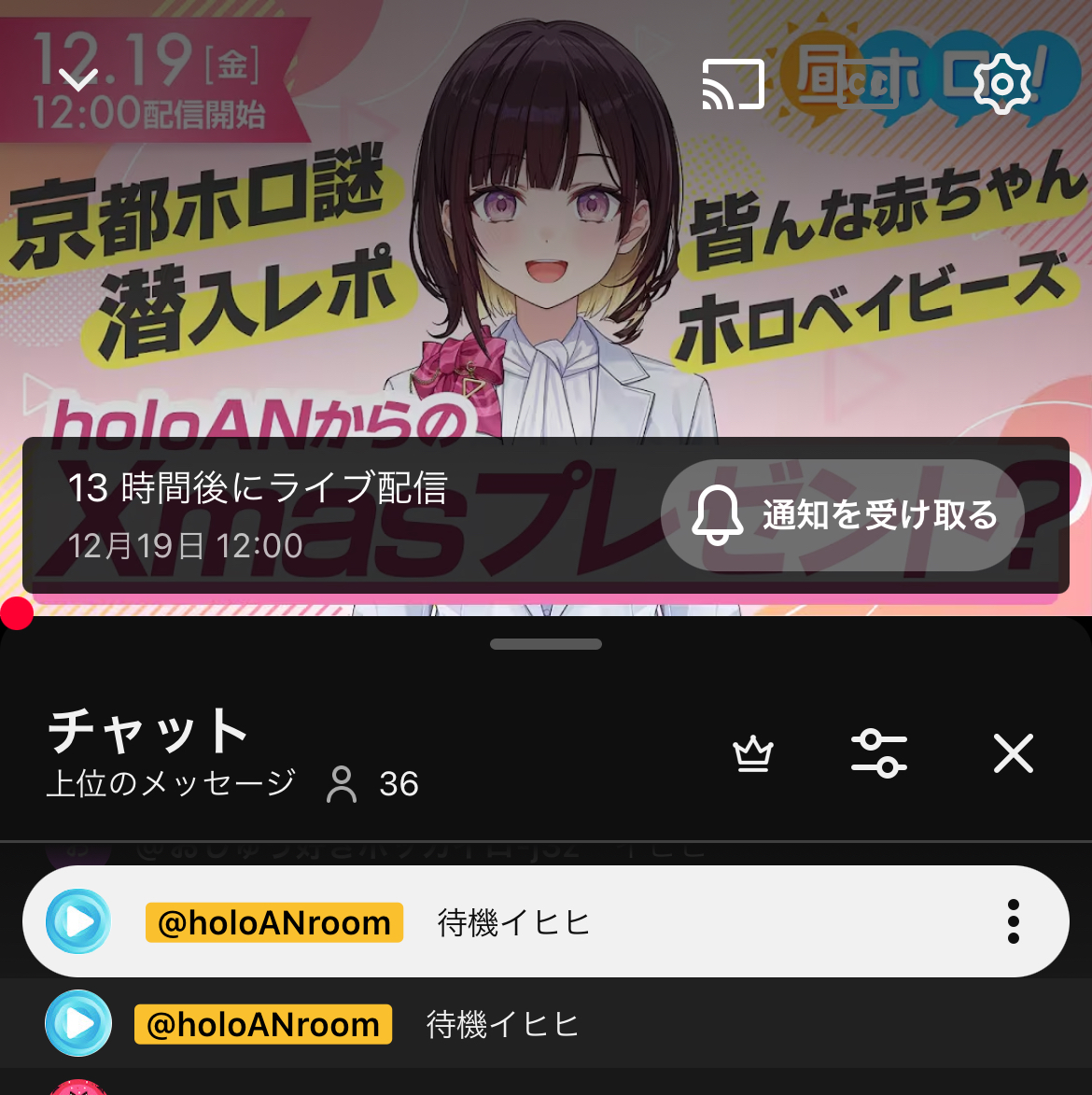
Task: Open the cast to device icon
Action: point(733,85)
